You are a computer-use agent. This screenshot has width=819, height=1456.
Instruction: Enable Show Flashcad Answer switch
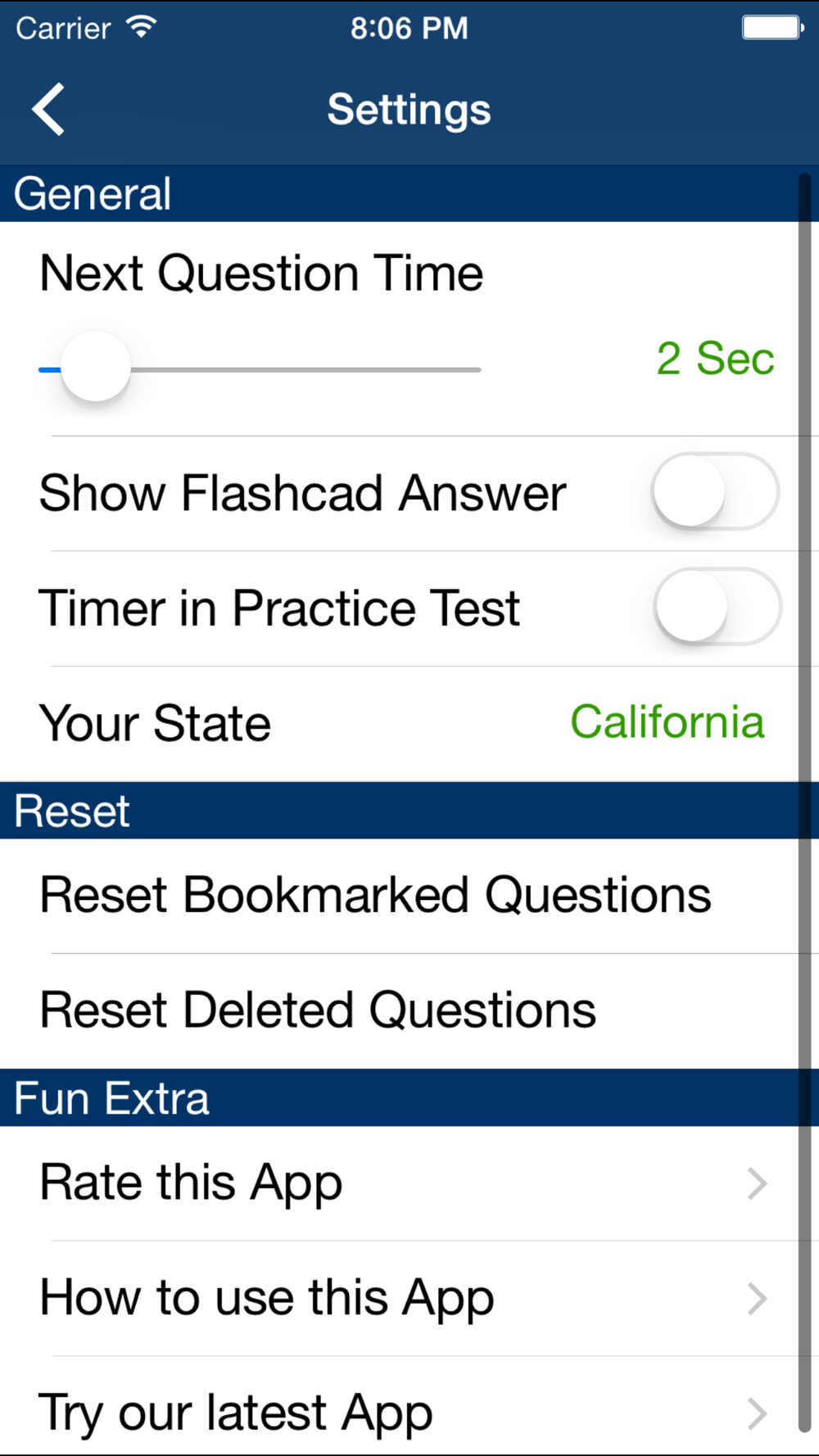pyautogui.click(x=714, y=492)
